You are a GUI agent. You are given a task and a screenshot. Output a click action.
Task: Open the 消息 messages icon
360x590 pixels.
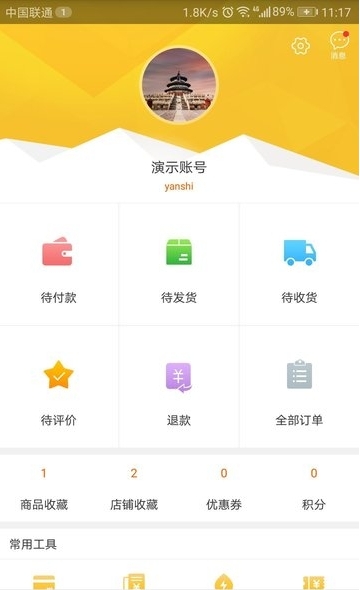click(339, 45)
